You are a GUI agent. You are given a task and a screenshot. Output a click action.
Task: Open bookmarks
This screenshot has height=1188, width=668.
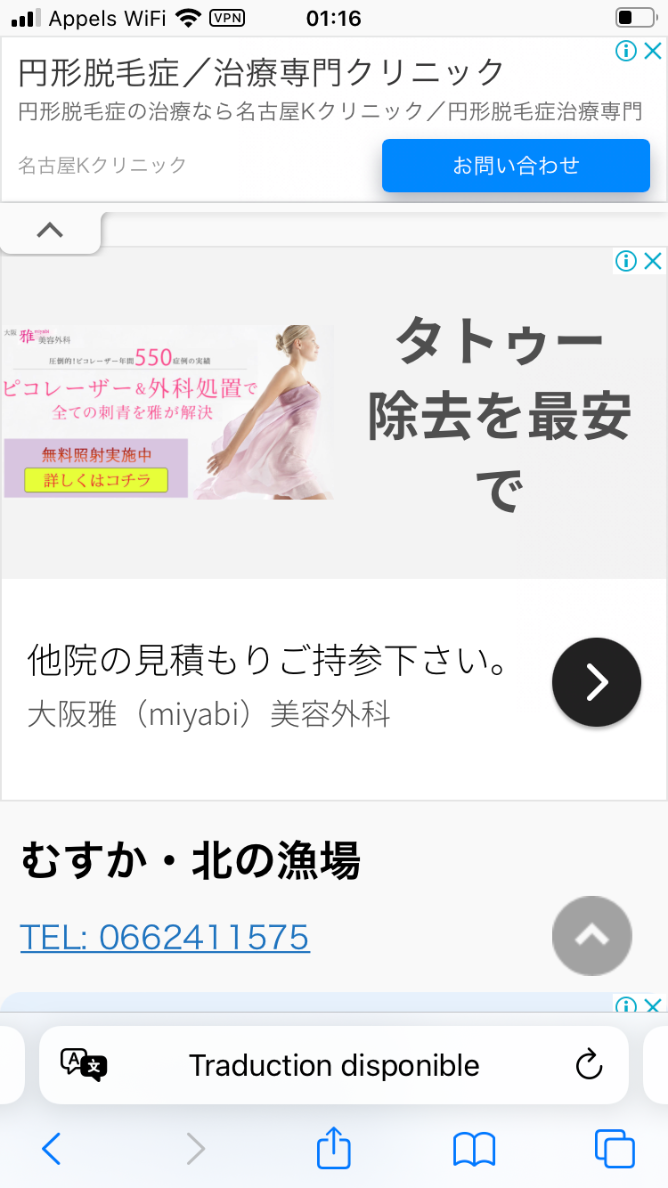coord(474,1149)
